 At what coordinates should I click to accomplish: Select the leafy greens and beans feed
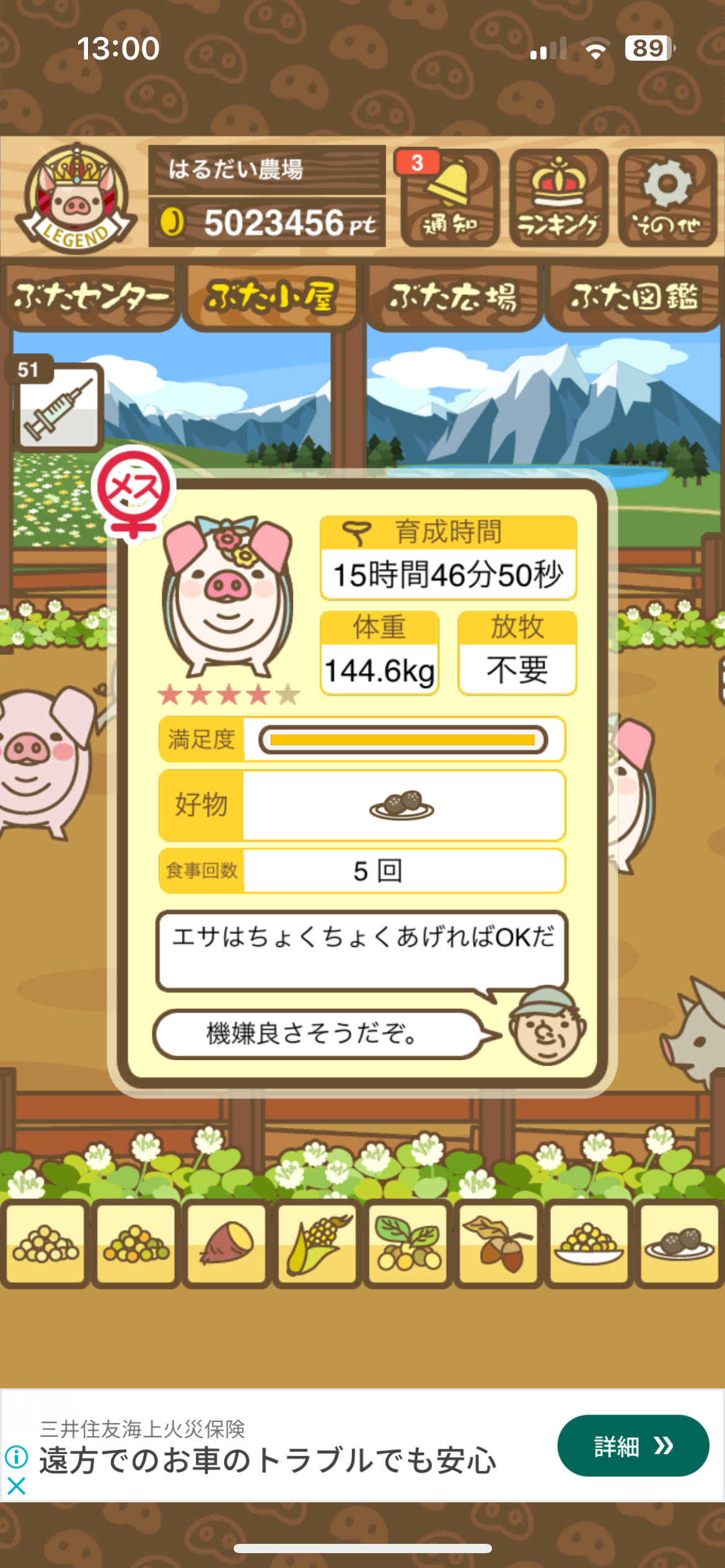tap(408, 1243)
